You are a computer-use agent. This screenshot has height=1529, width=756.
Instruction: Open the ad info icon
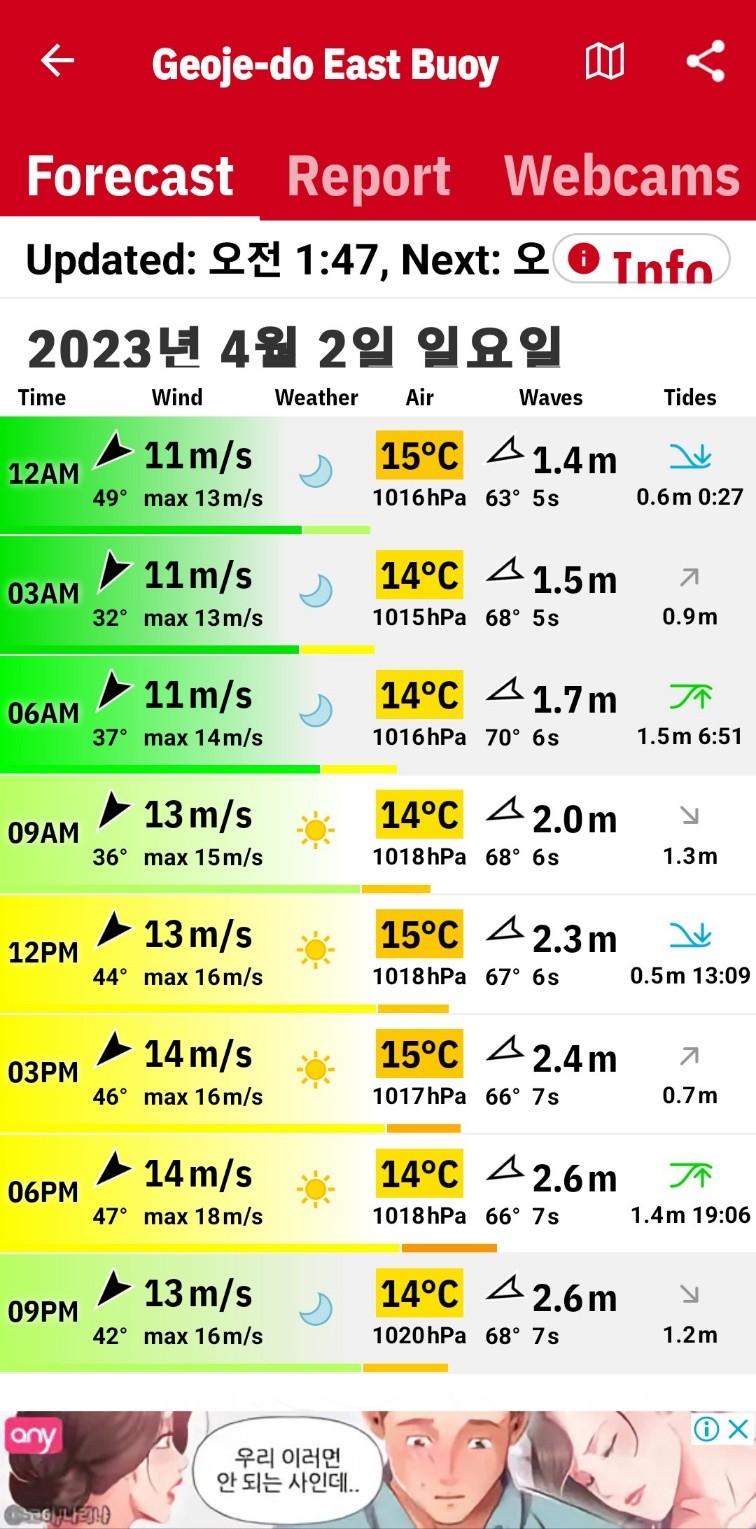point(706,1429)
